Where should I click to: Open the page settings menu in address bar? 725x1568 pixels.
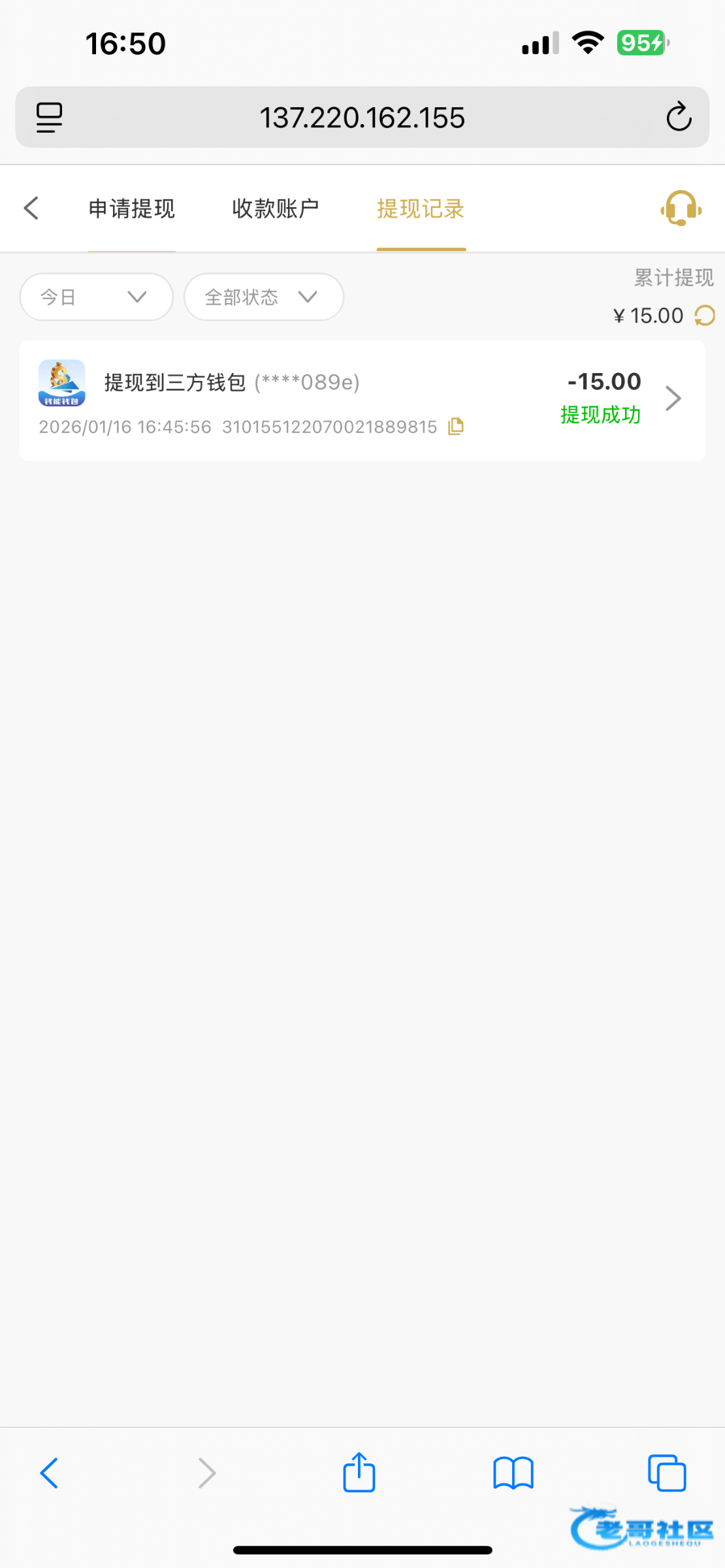click(x=50, y=118)
